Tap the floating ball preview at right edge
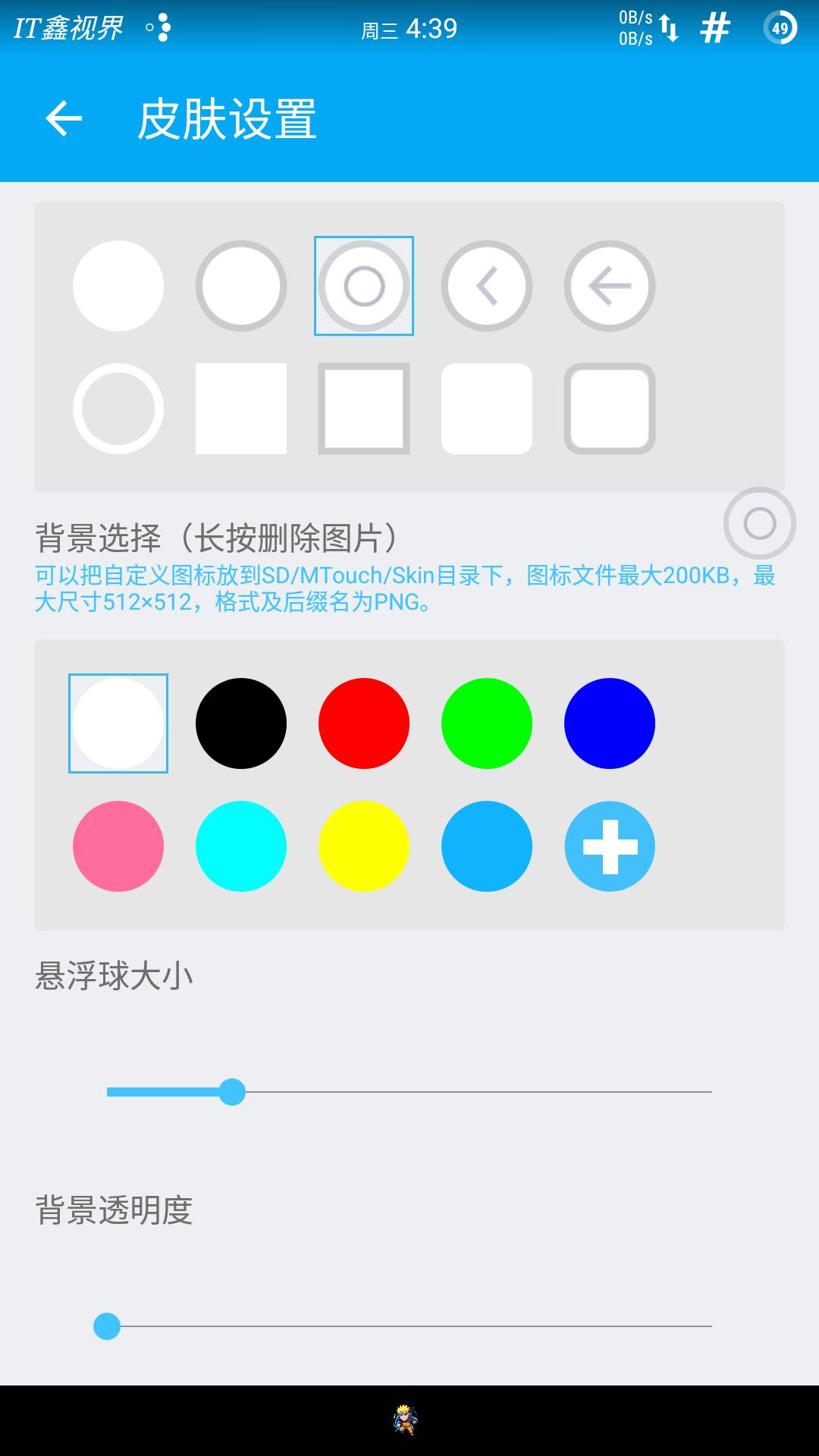The image size is (819, 1456). coord(761,524)
